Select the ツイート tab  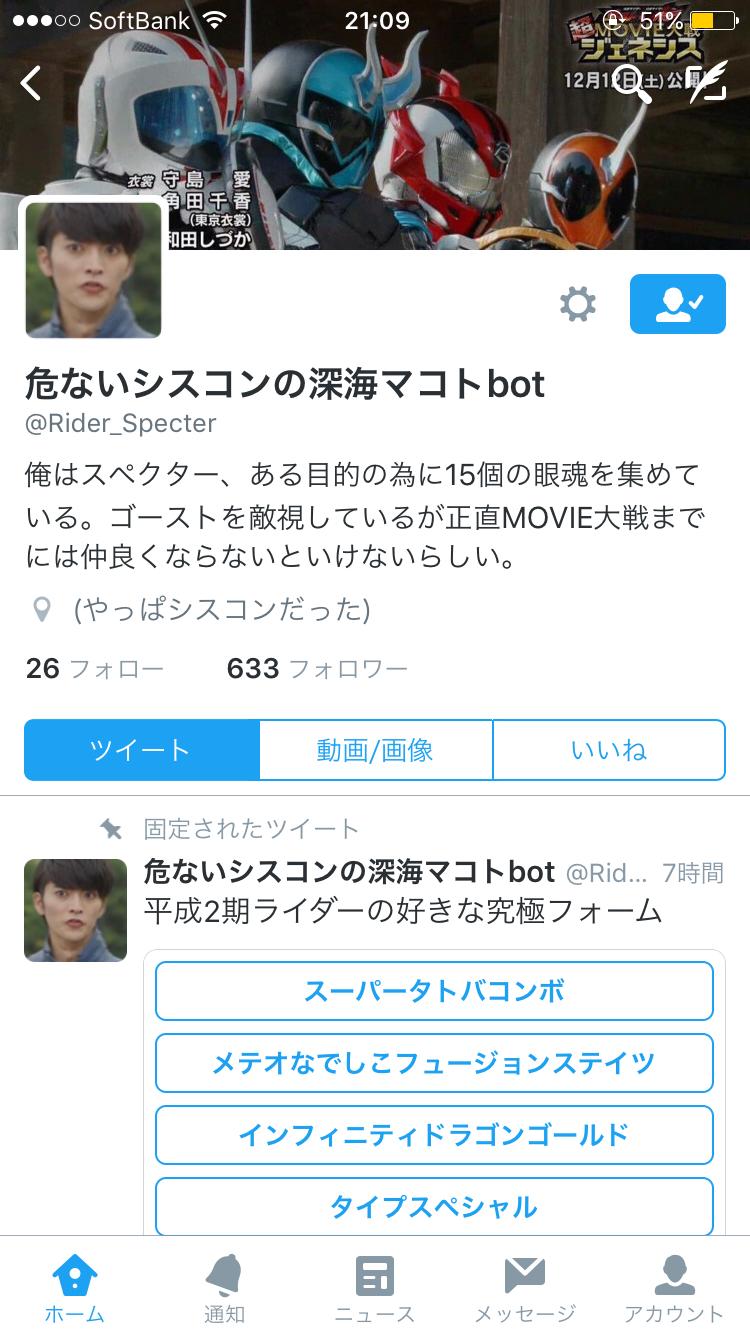coord(141,750)
